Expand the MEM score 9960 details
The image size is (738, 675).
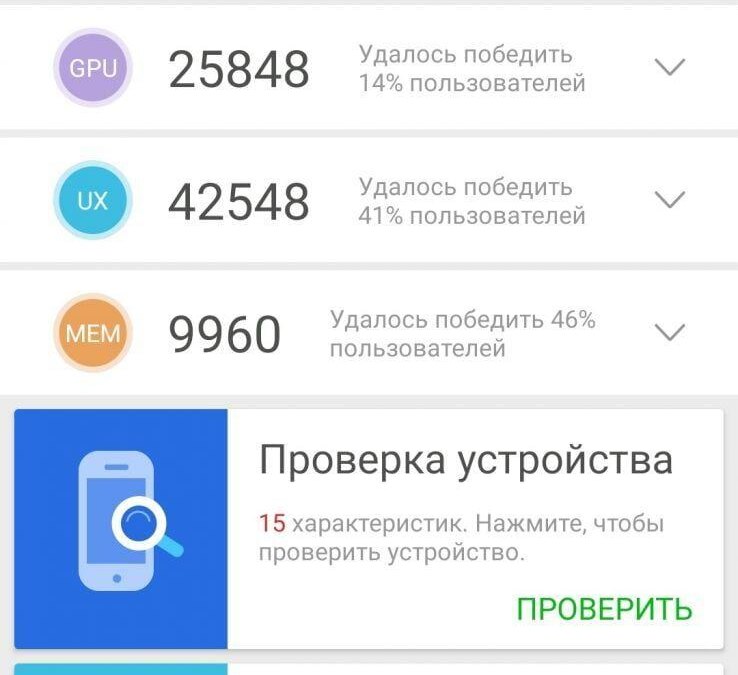[x=669, y=332]
